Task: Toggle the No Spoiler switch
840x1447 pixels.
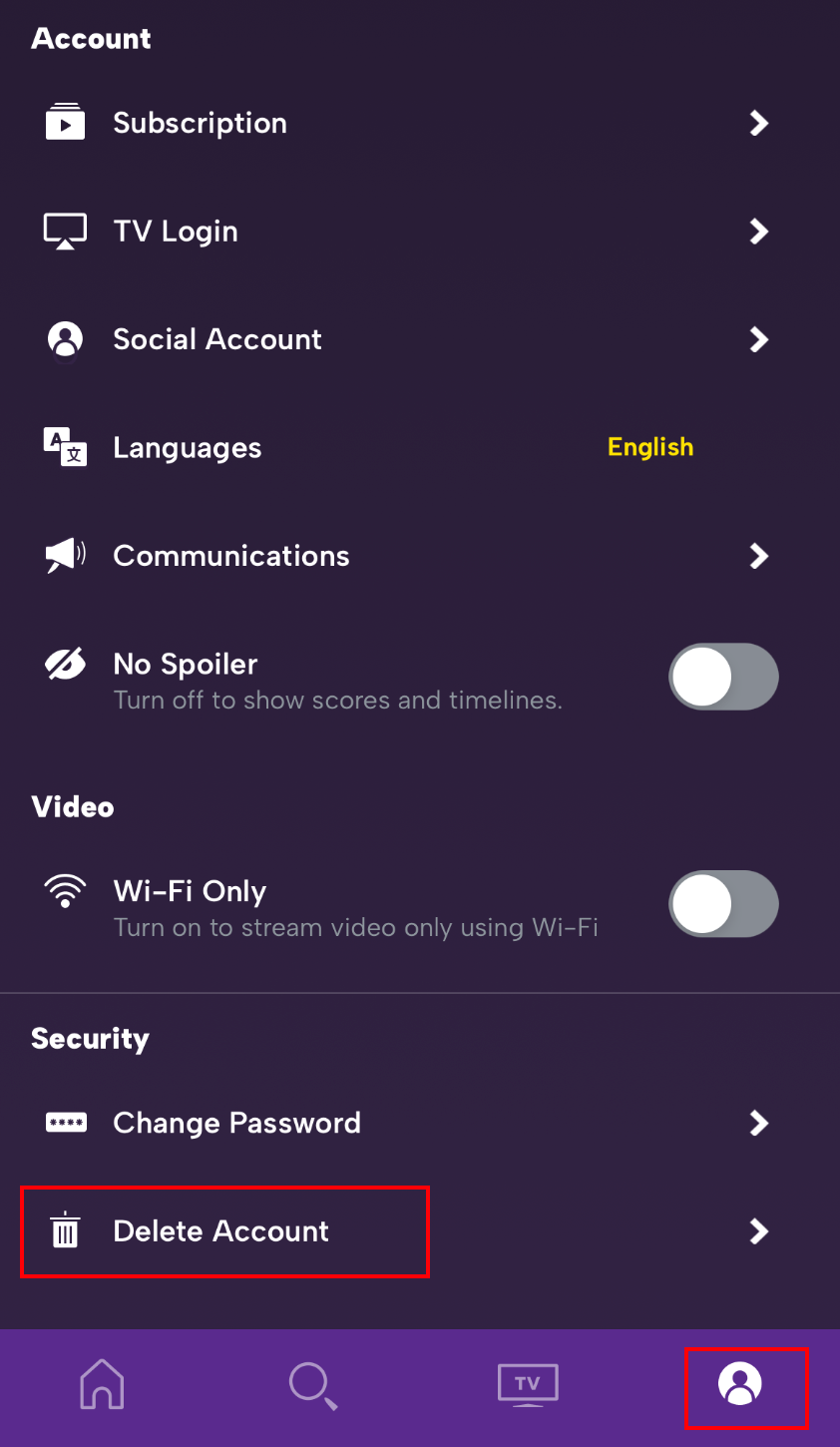Action: (723, 677)
